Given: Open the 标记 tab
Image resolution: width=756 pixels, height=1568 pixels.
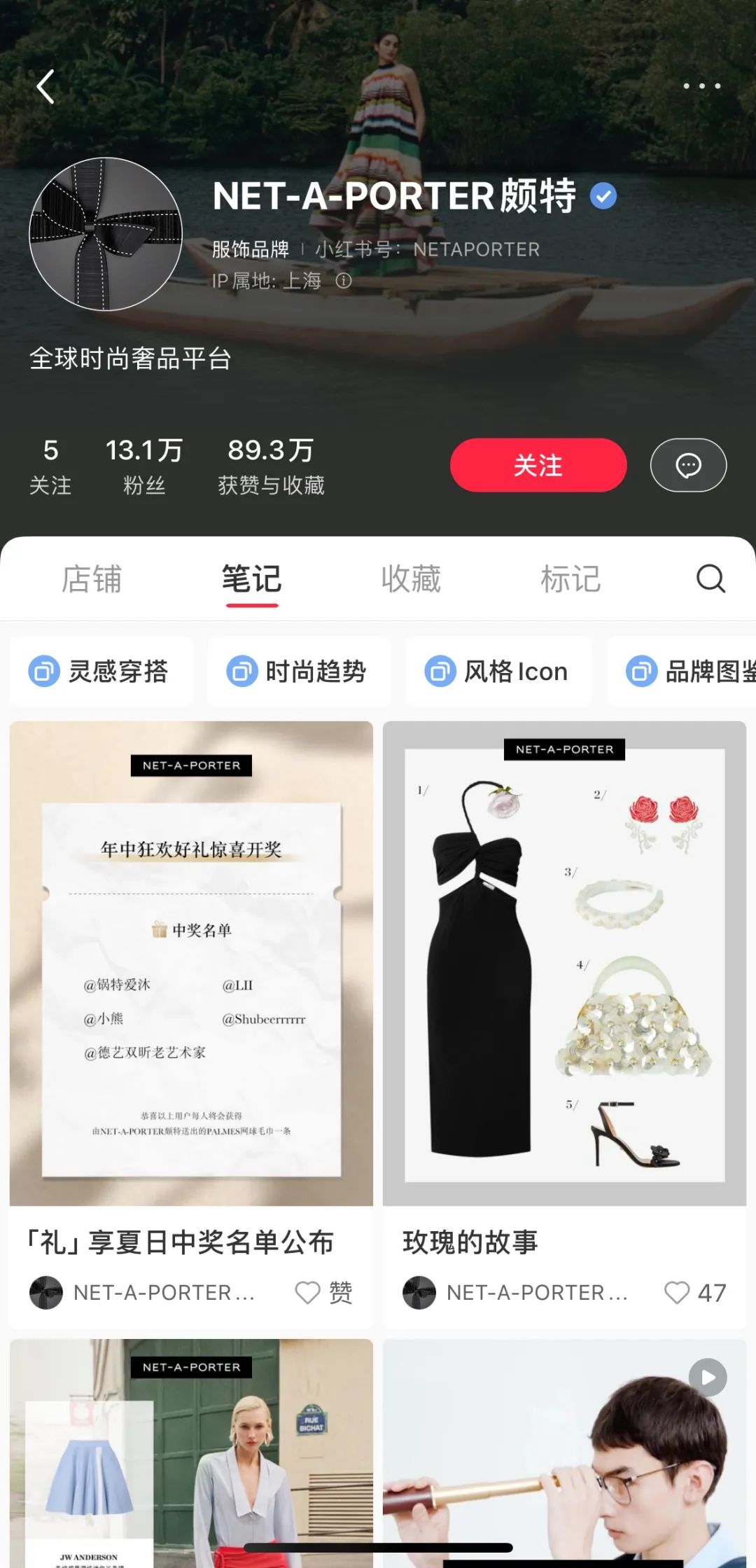Looking at the screenshot, I should pyautogui.click(x=570, y=579).
